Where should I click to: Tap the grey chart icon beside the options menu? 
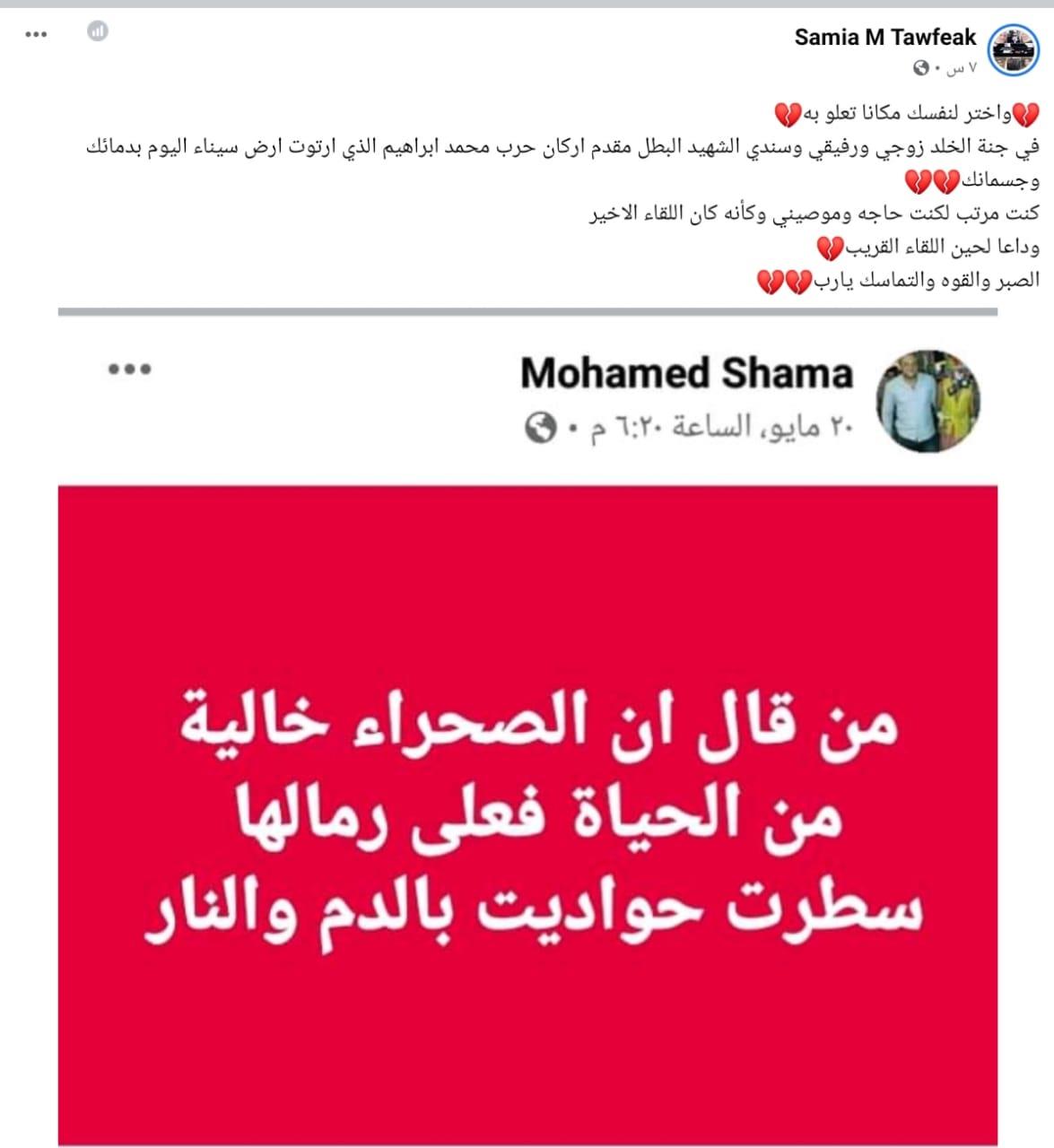tap(98, 31)
